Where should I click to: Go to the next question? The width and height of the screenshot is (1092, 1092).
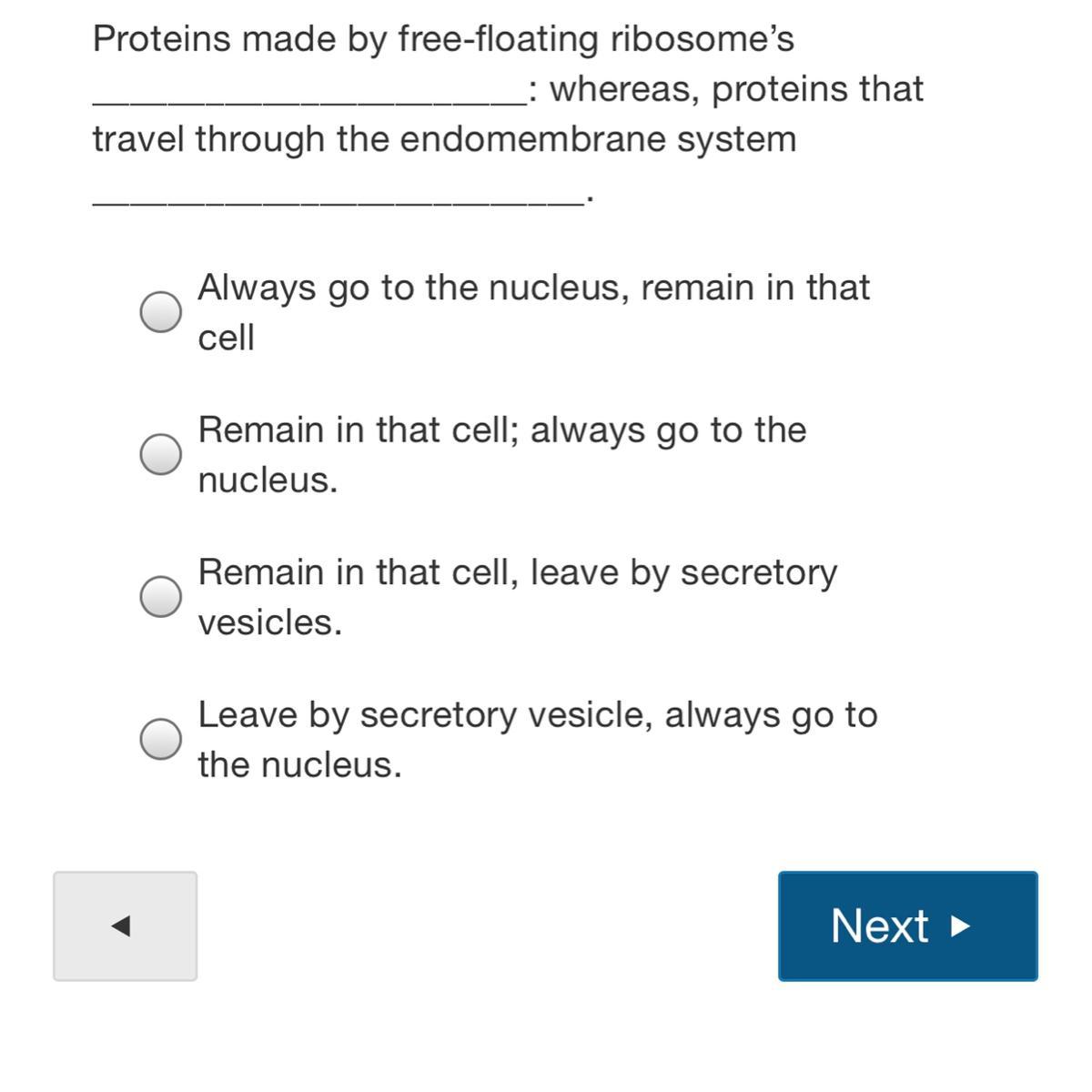click(907, 926)
